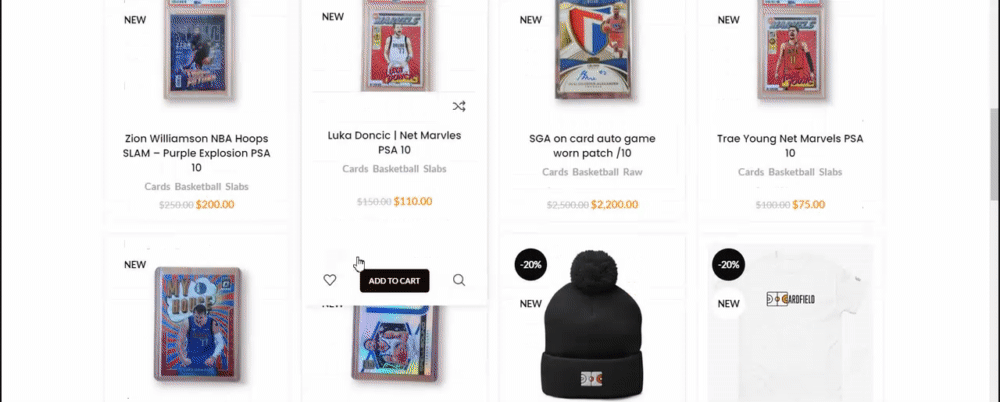Open SGA on card auto patch listing

point(593,146)
